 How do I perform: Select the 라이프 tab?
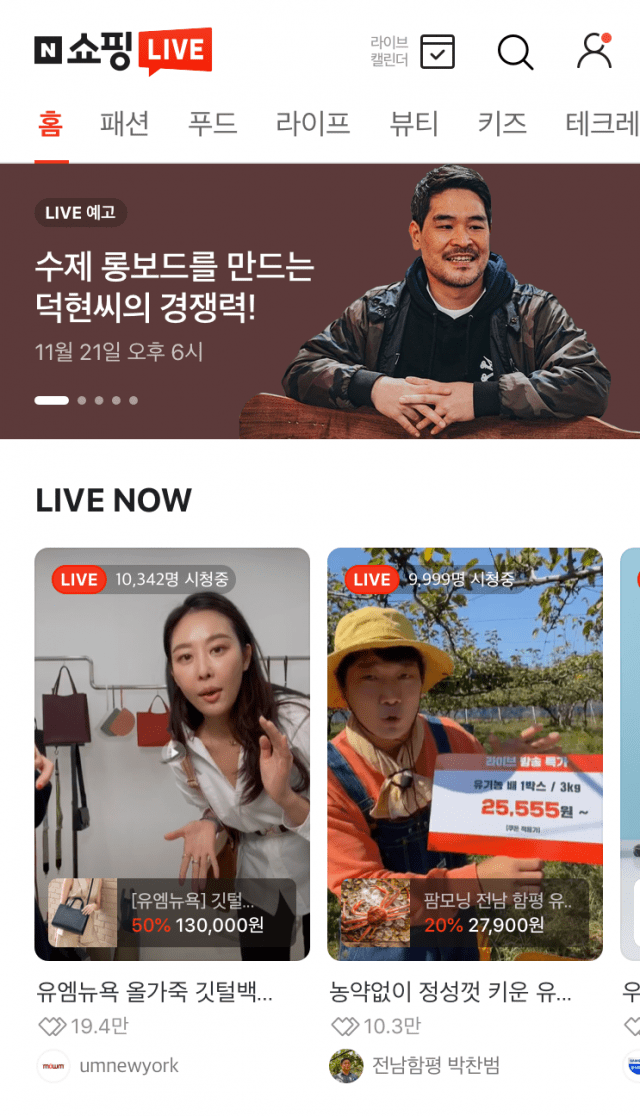tap(312, 124)
